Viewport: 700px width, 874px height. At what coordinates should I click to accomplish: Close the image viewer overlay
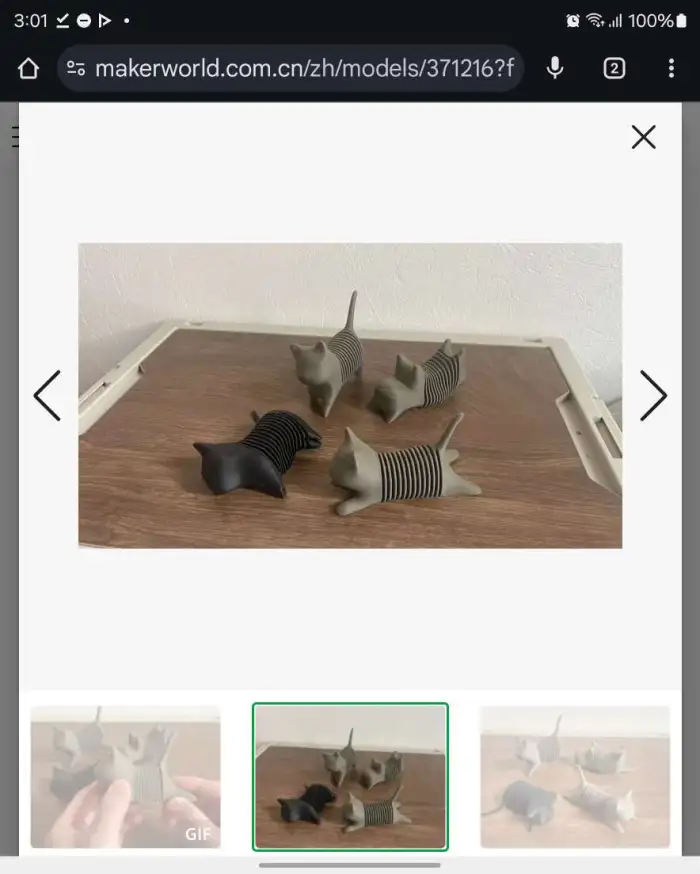point(643,137)
